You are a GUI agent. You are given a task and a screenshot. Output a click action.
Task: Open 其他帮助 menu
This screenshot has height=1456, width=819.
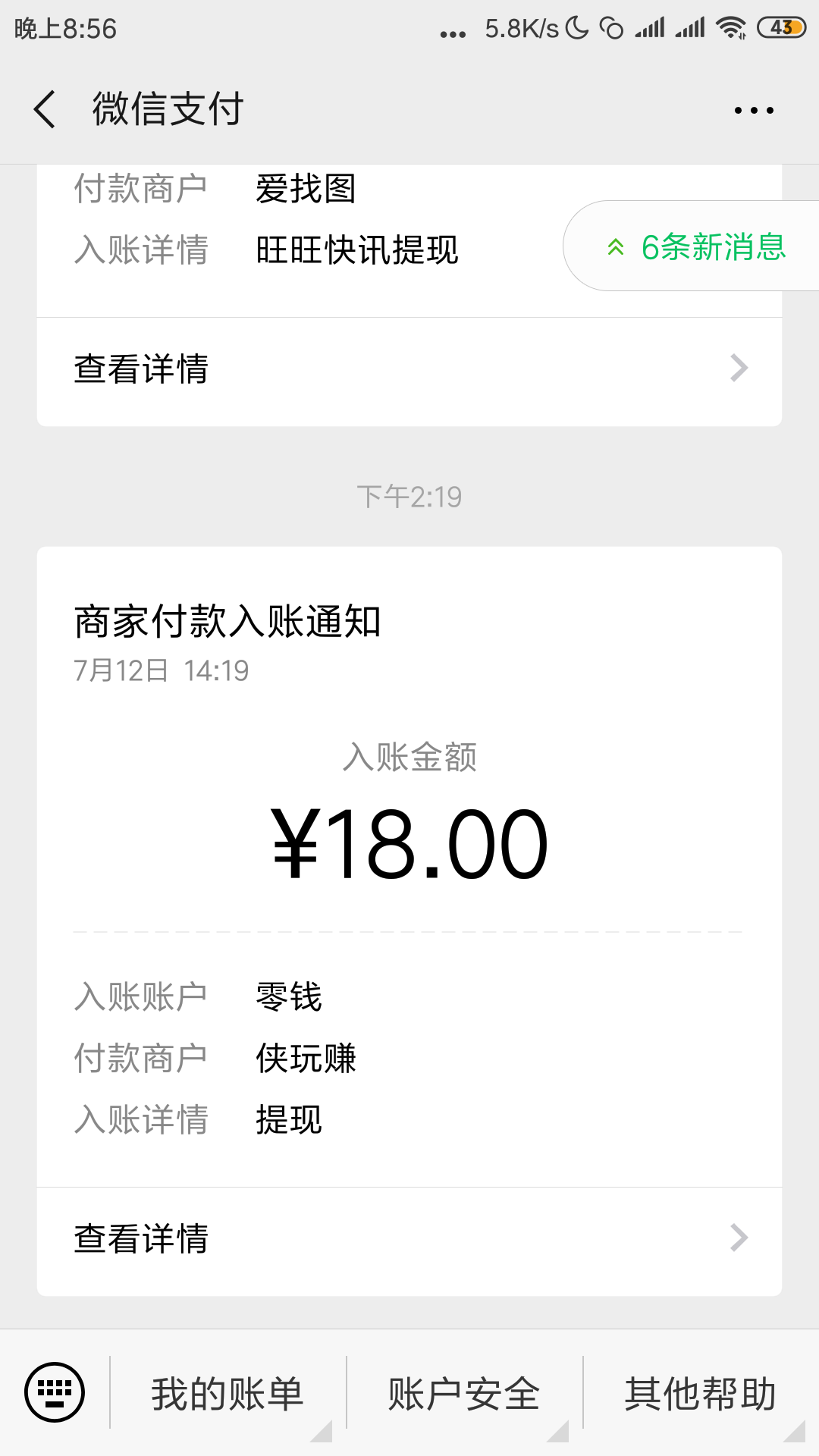[701, 1394]
